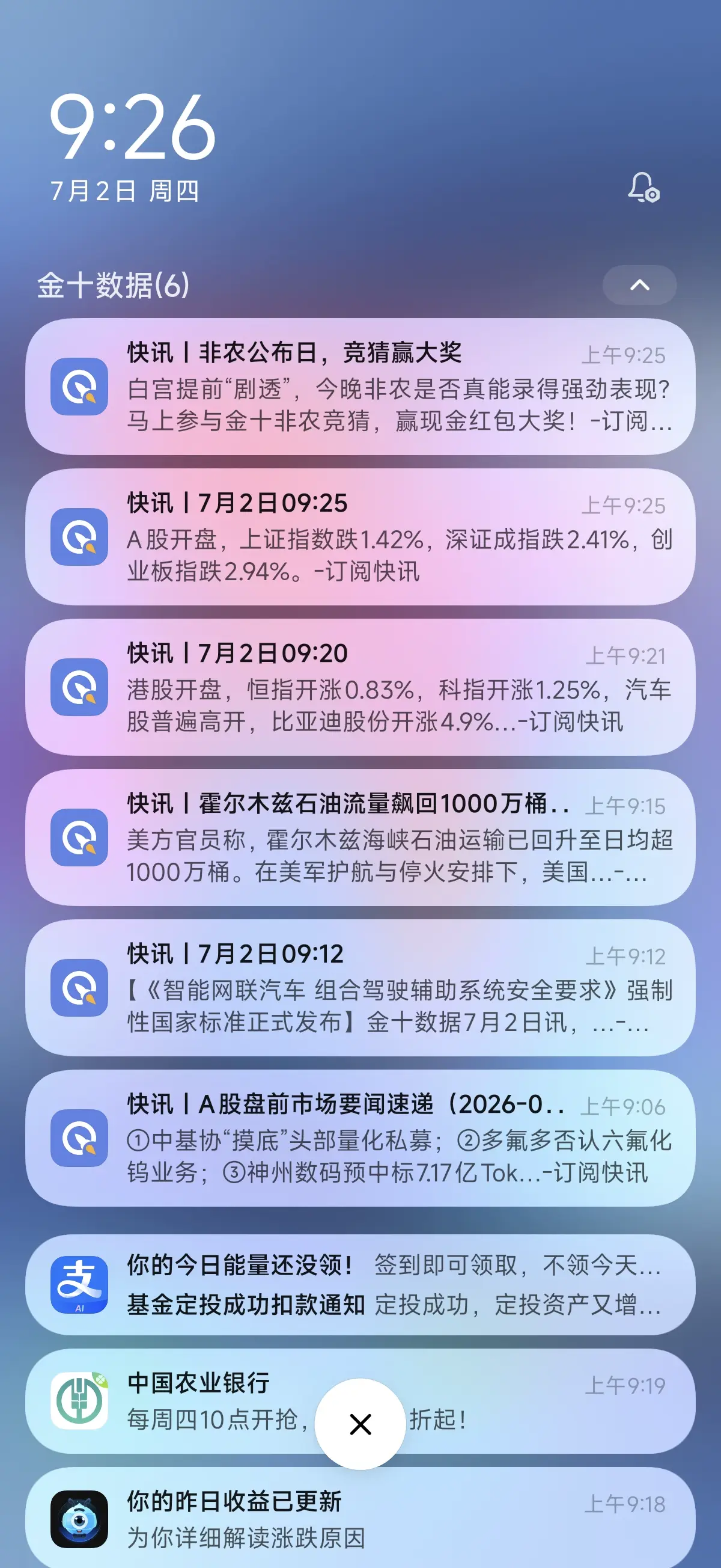
Task: Open the 非农公布日 竞猜赢大奖 notification
Action: 360,387
